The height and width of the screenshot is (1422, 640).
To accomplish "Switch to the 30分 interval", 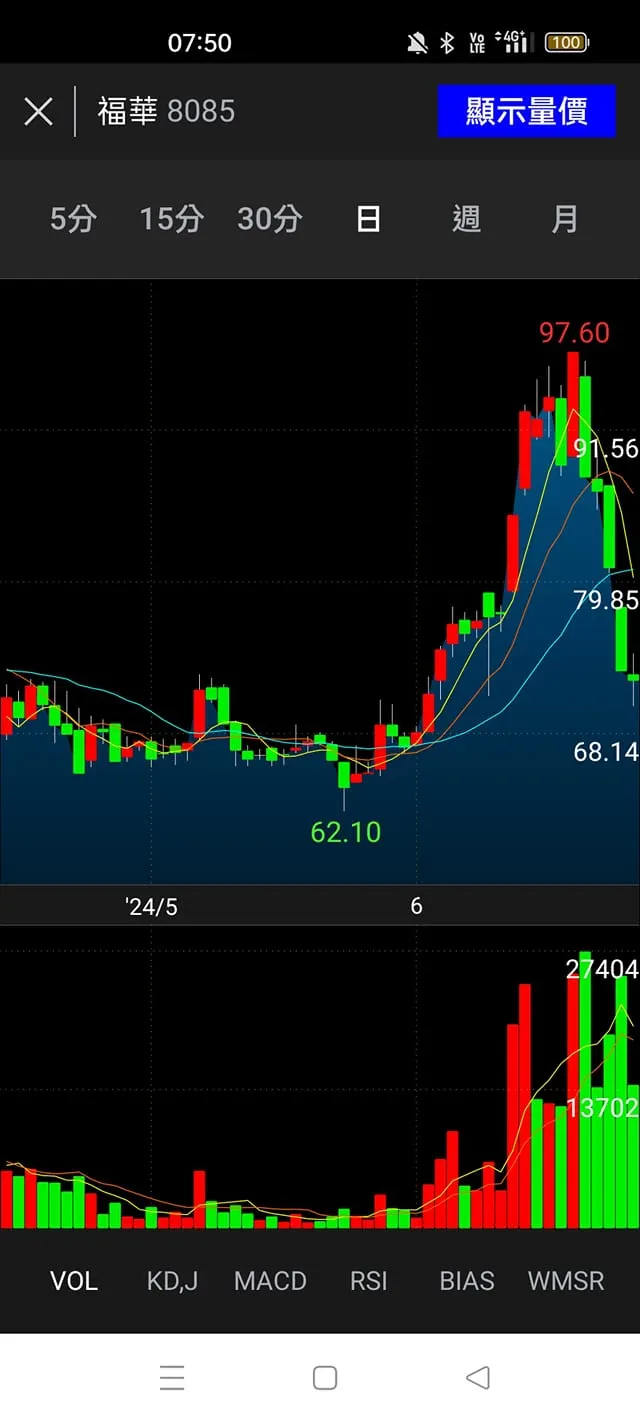I will pyautogui.click(x=269, y=219).
